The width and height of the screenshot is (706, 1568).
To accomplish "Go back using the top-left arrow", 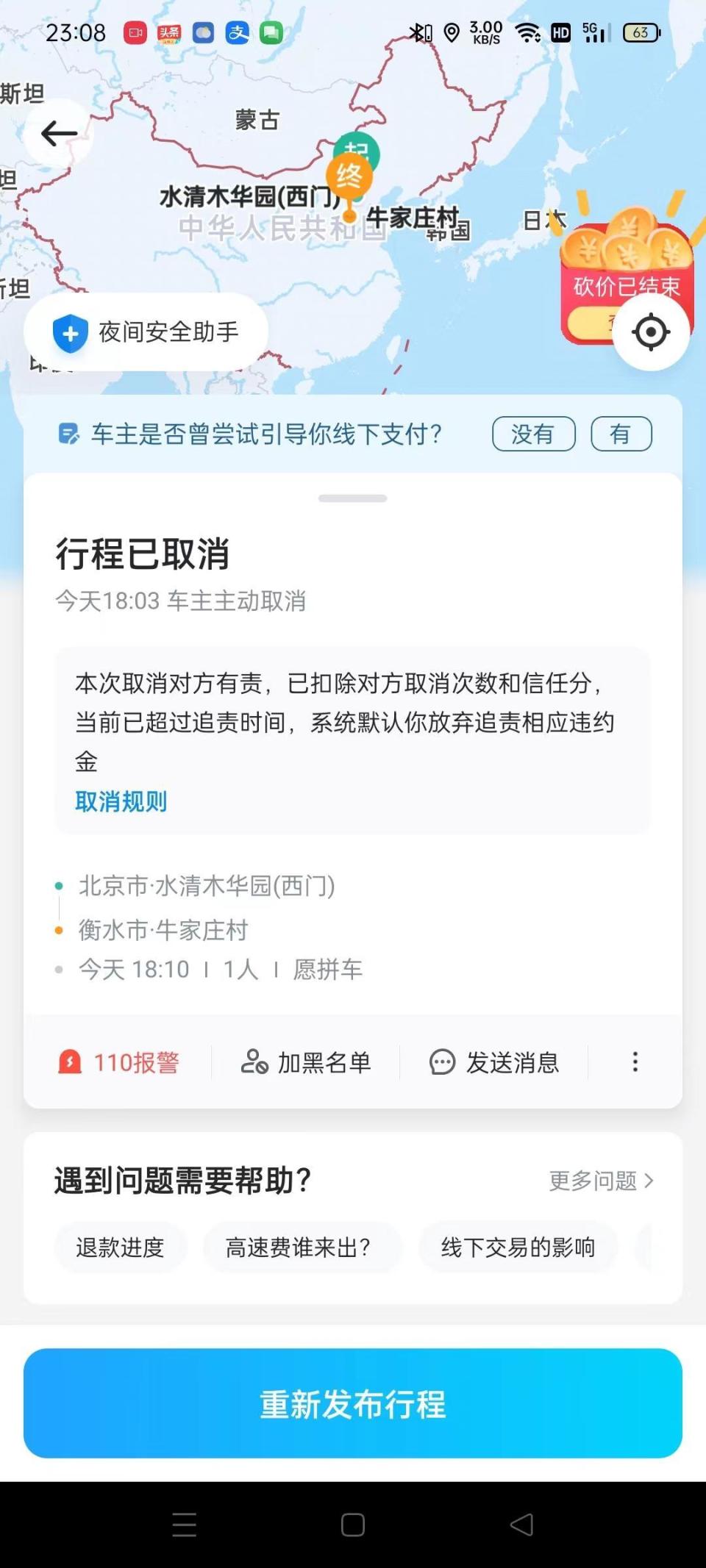I will pyautogui.click(x=59, y=133).
